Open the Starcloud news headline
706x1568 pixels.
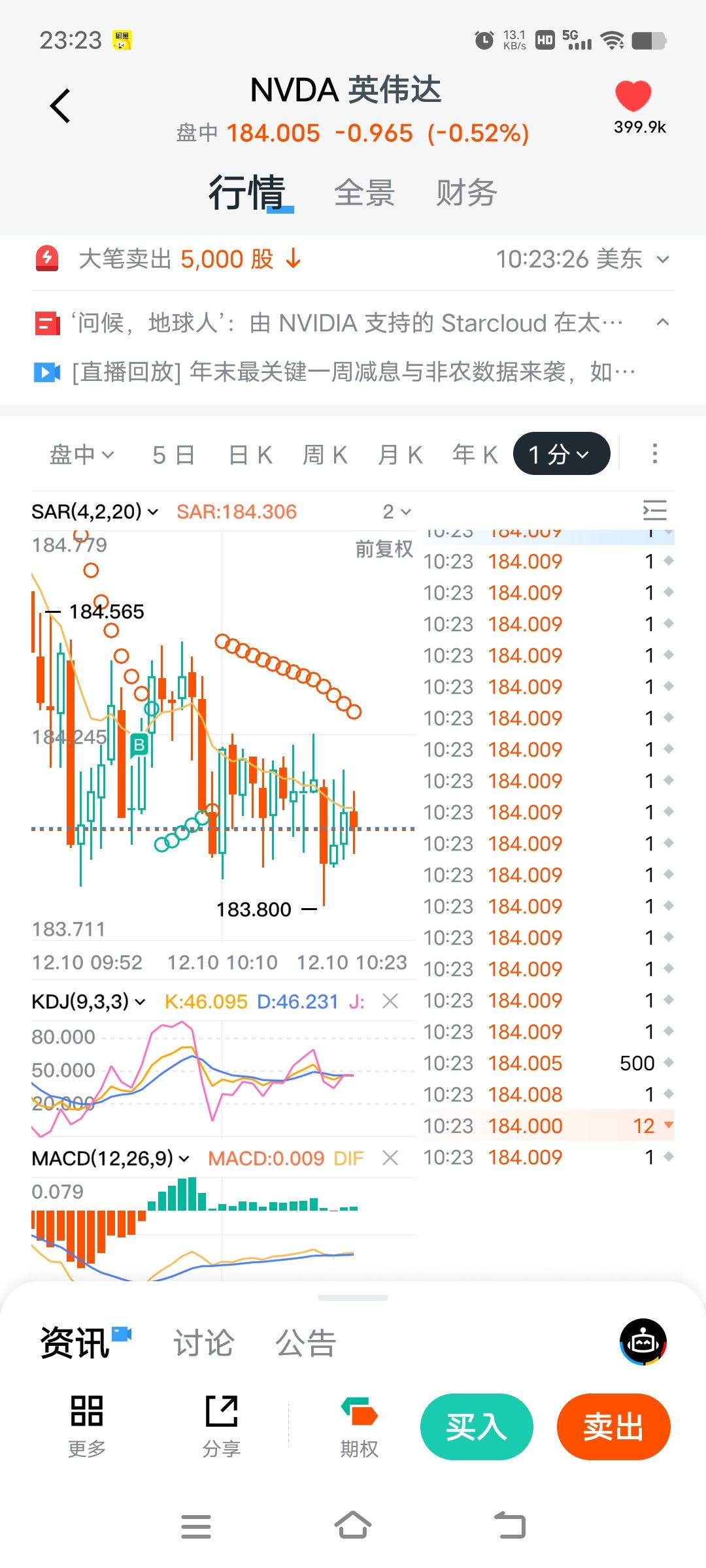[x=346, y=323]
